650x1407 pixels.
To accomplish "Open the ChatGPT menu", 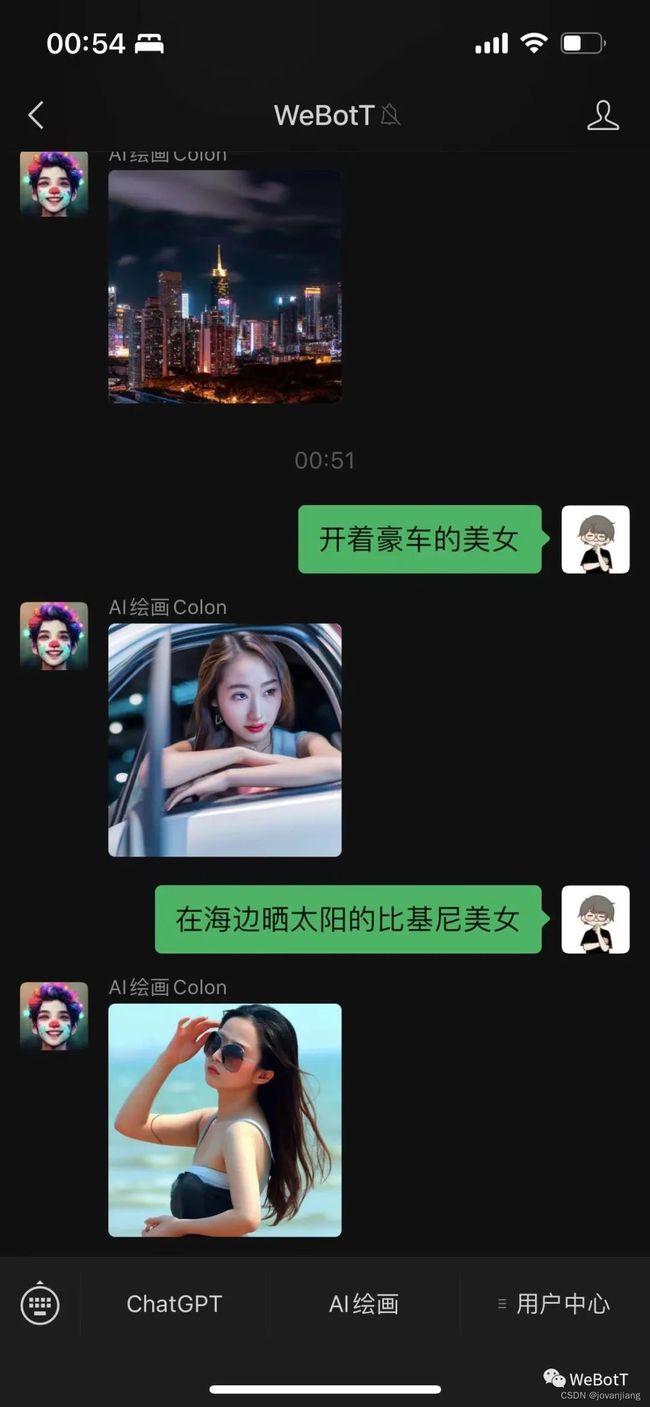I will click(174, 1304).
